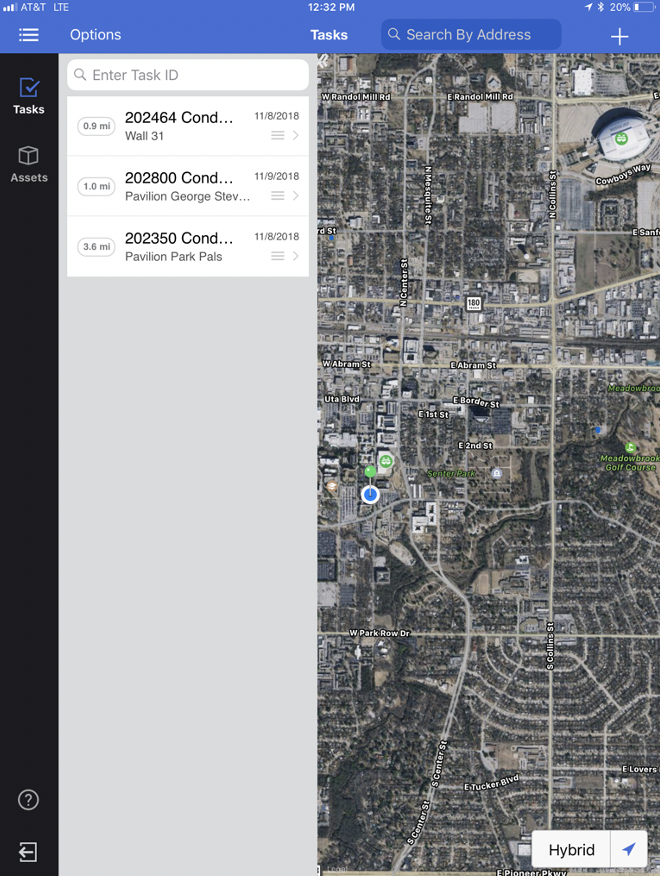Image resolution: width=660 pixels, height=876 pixels.
Task: Open Options
Action: pos(96,35)
